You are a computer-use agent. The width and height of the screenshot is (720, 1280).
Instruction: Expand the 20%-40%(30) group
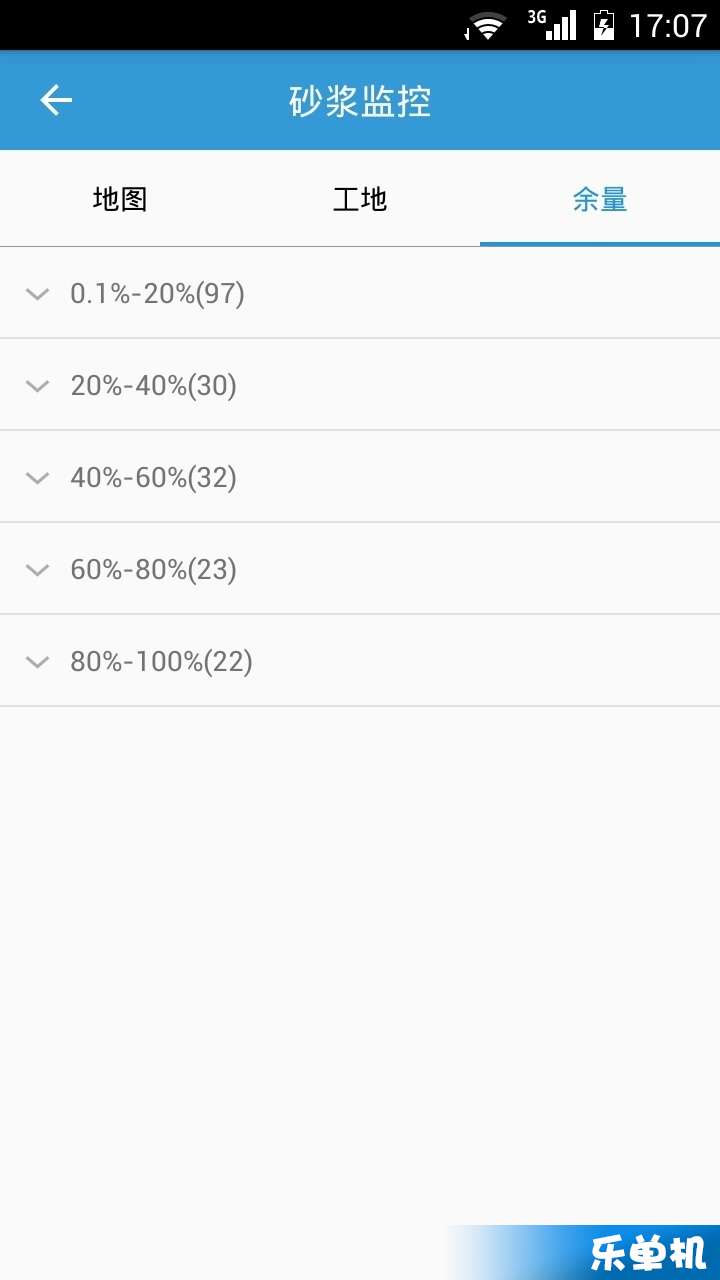[360, 385]
